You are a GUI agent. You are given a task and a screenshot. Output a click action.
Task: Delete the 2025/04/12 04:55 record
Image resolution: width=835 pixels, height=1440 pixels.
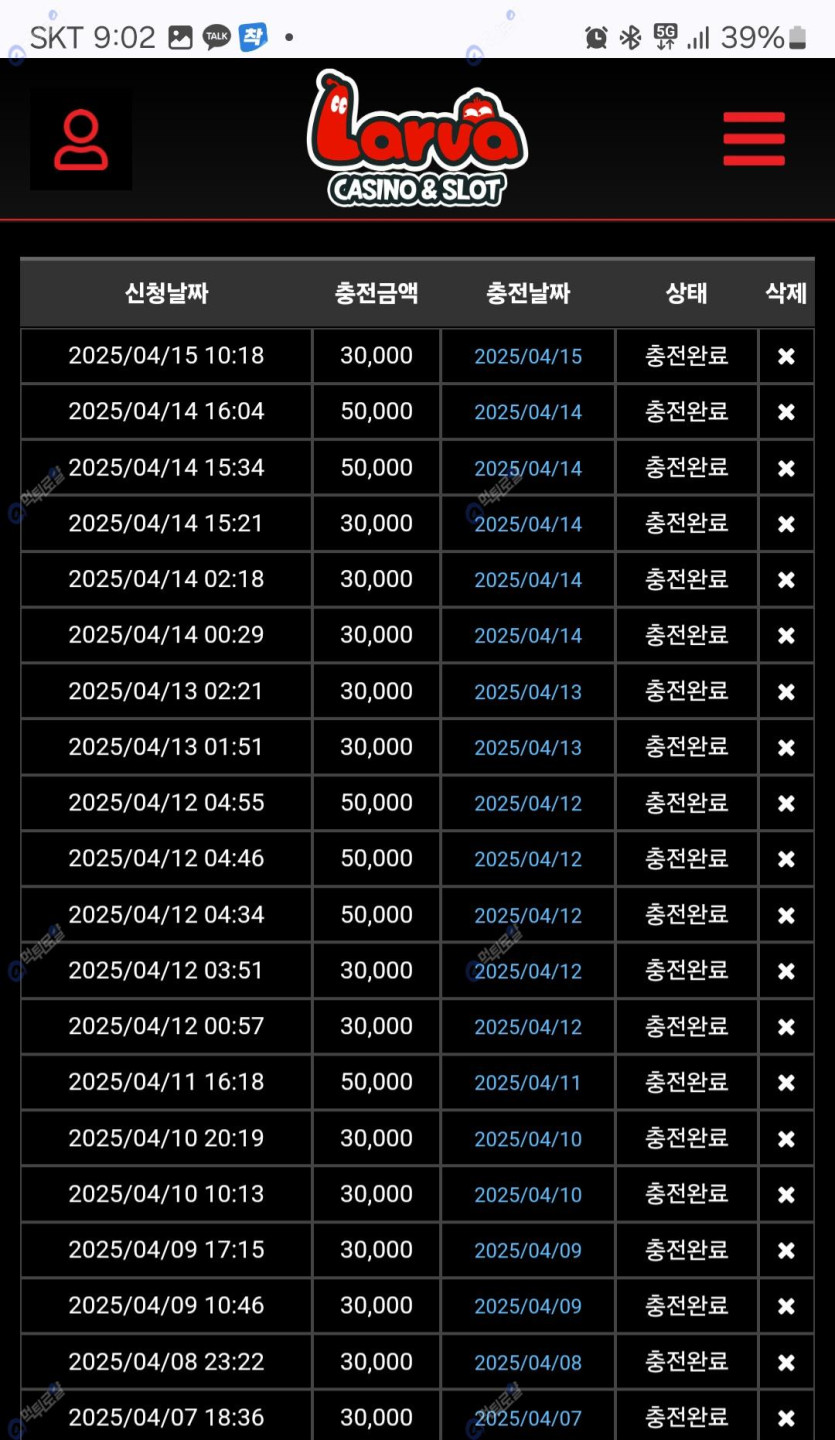[x=786, y=803]
